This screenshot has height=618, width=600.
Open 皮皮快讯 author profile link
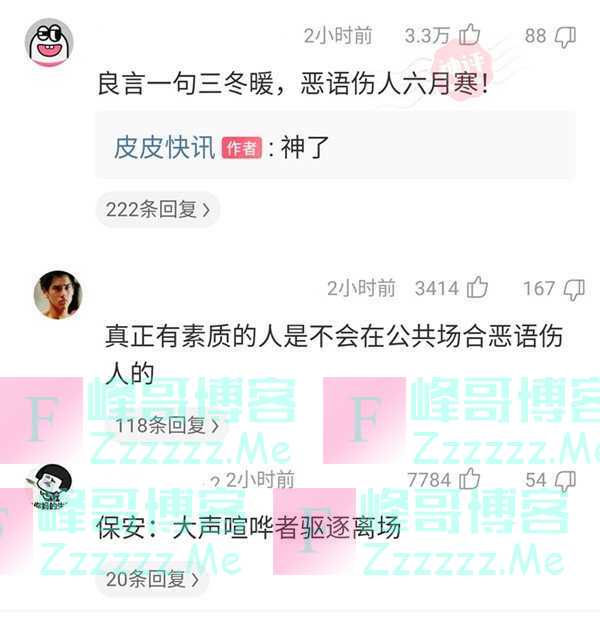(164, 148)
